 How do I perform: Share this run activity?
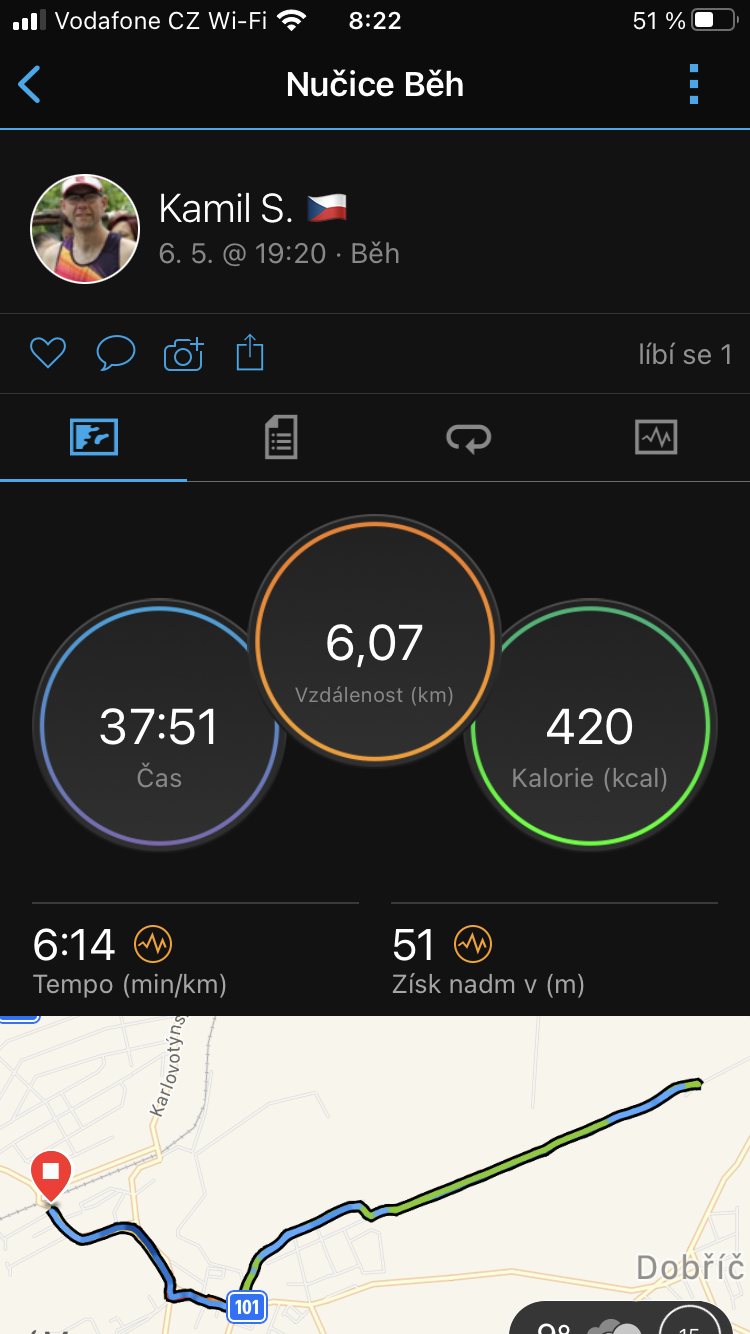click(x=250, y=353)
